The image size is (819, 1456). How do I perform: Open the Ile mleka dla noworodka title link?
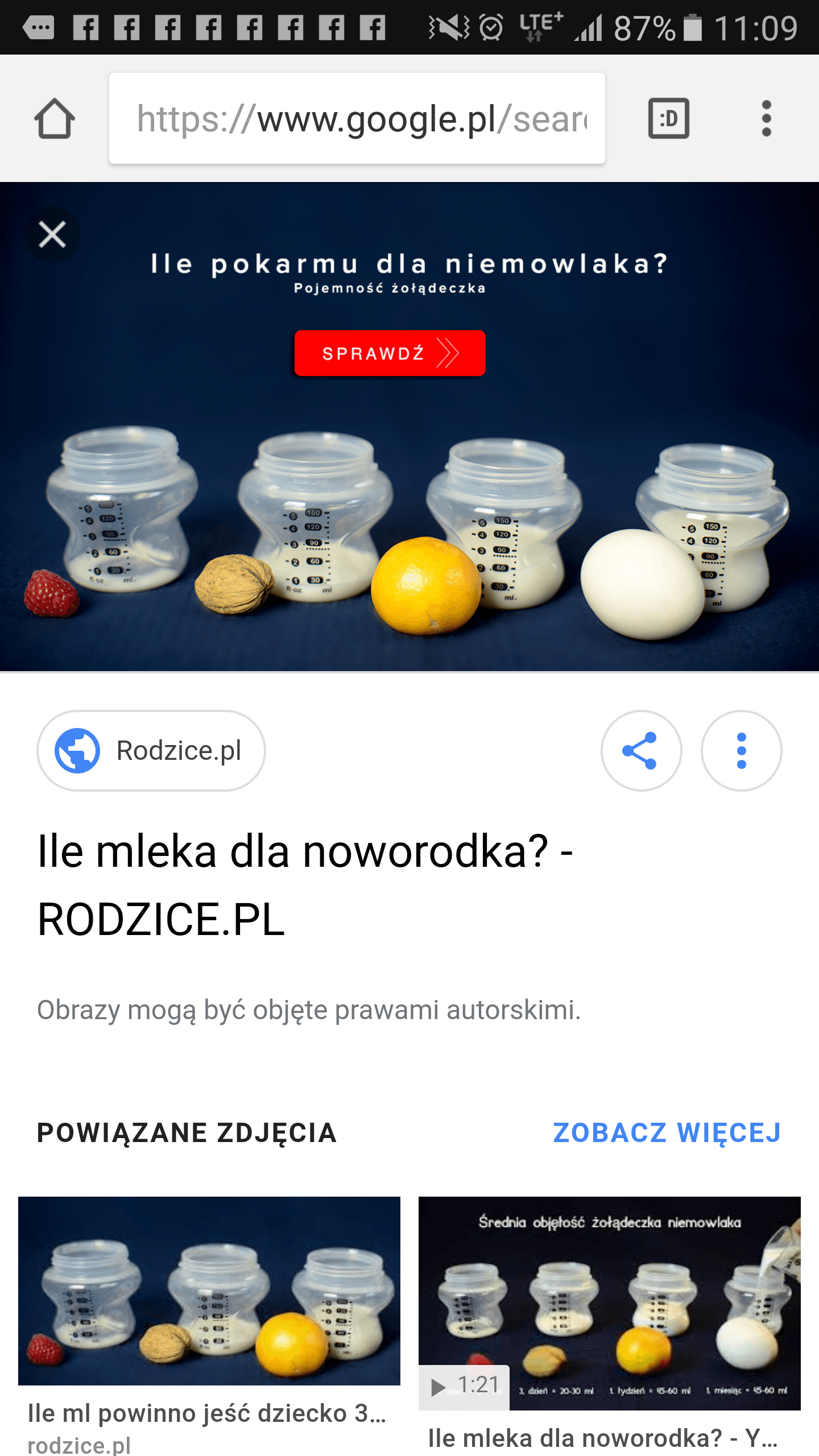[x=305, y=885]
